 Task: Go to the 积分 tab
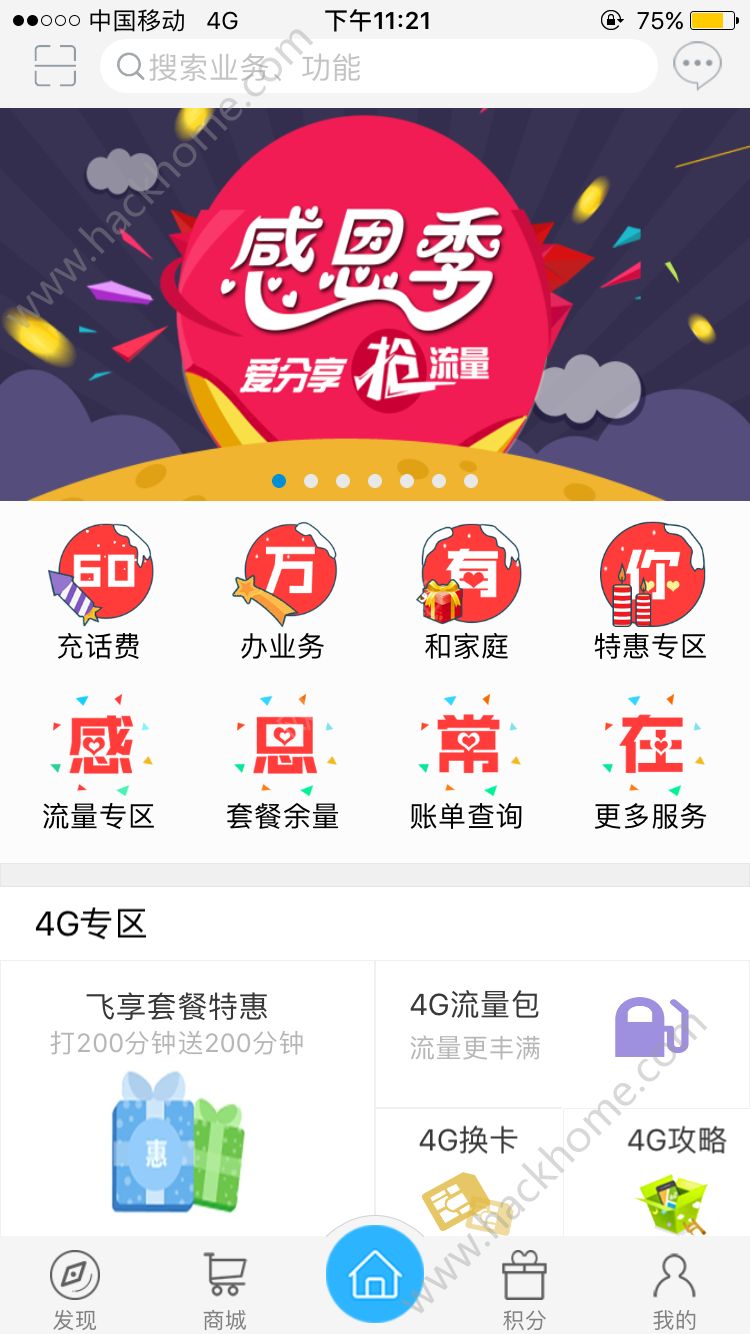pyautogui.click(x=524, y=1289)
